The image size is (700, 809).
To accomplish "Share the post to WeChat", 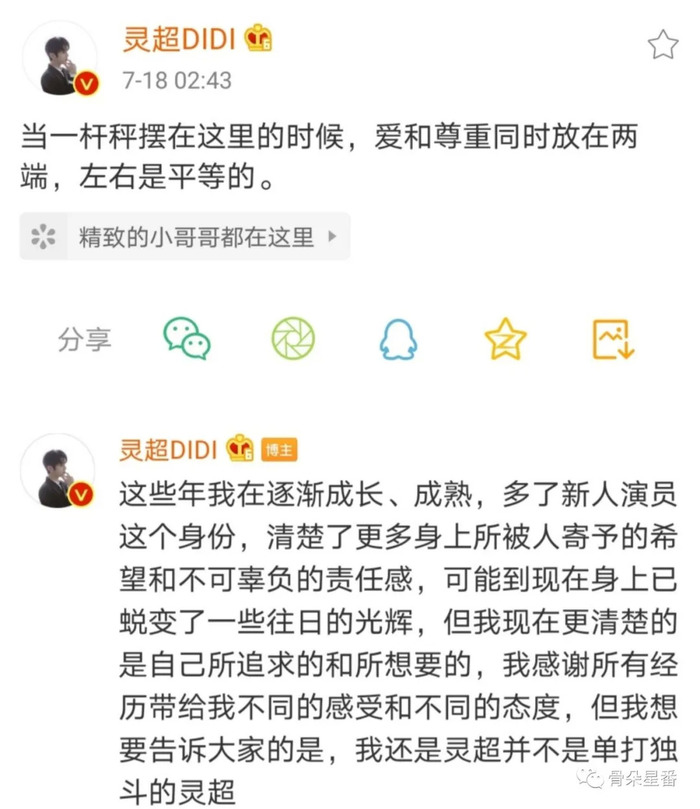I will point(187,339).
